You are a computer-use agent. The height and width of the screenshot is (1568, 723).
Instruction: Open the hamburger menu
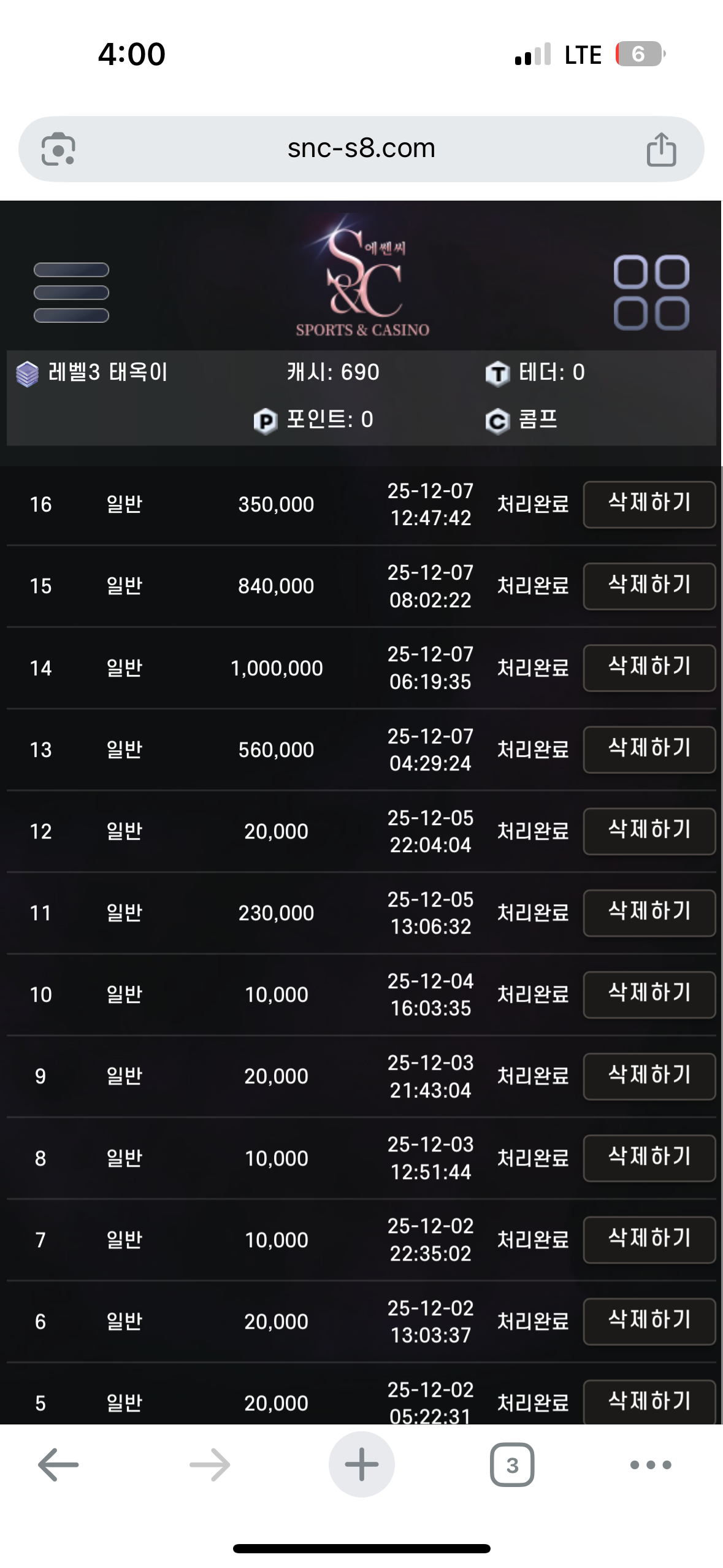tap(71, 293)
